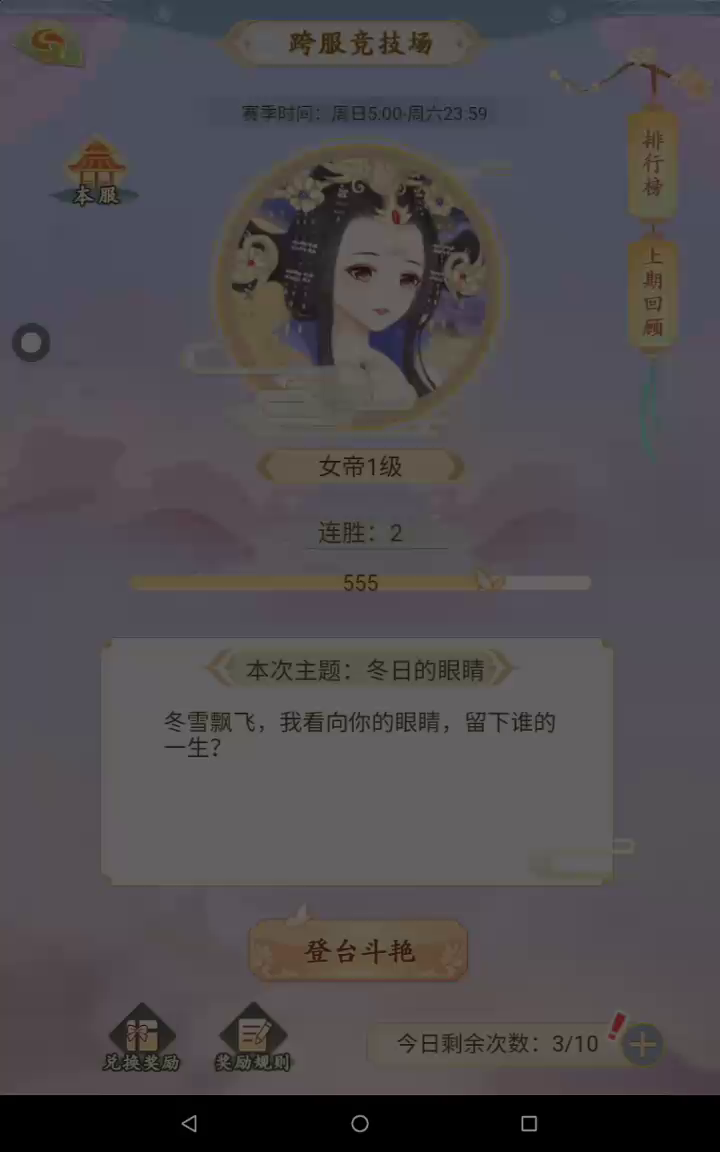720x1152 pixels.
Task: Add more daily attempts with plus button
Action: 642,1045
